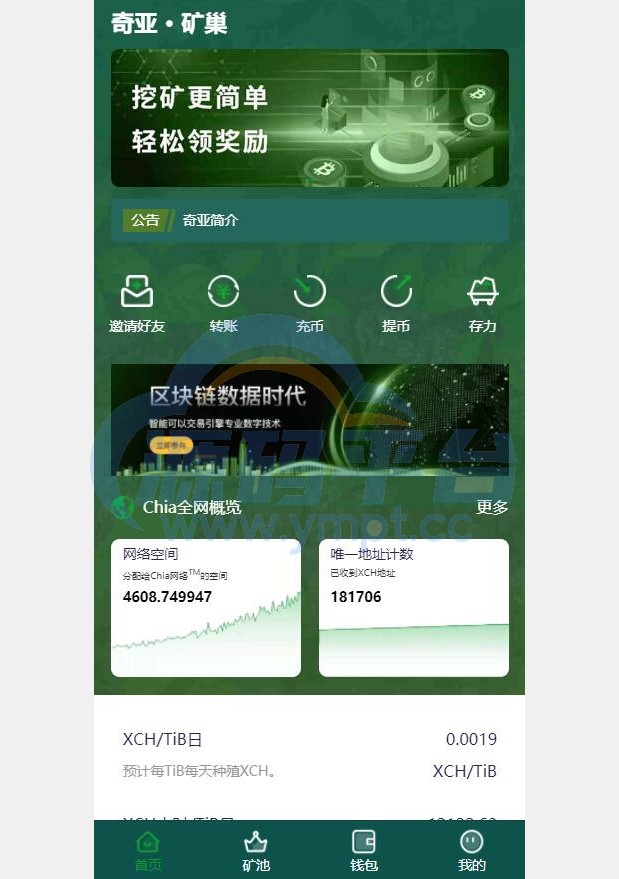619x879 pixels.
Task: Open the 我的 profile tab
Action: (x=472, y=851)
